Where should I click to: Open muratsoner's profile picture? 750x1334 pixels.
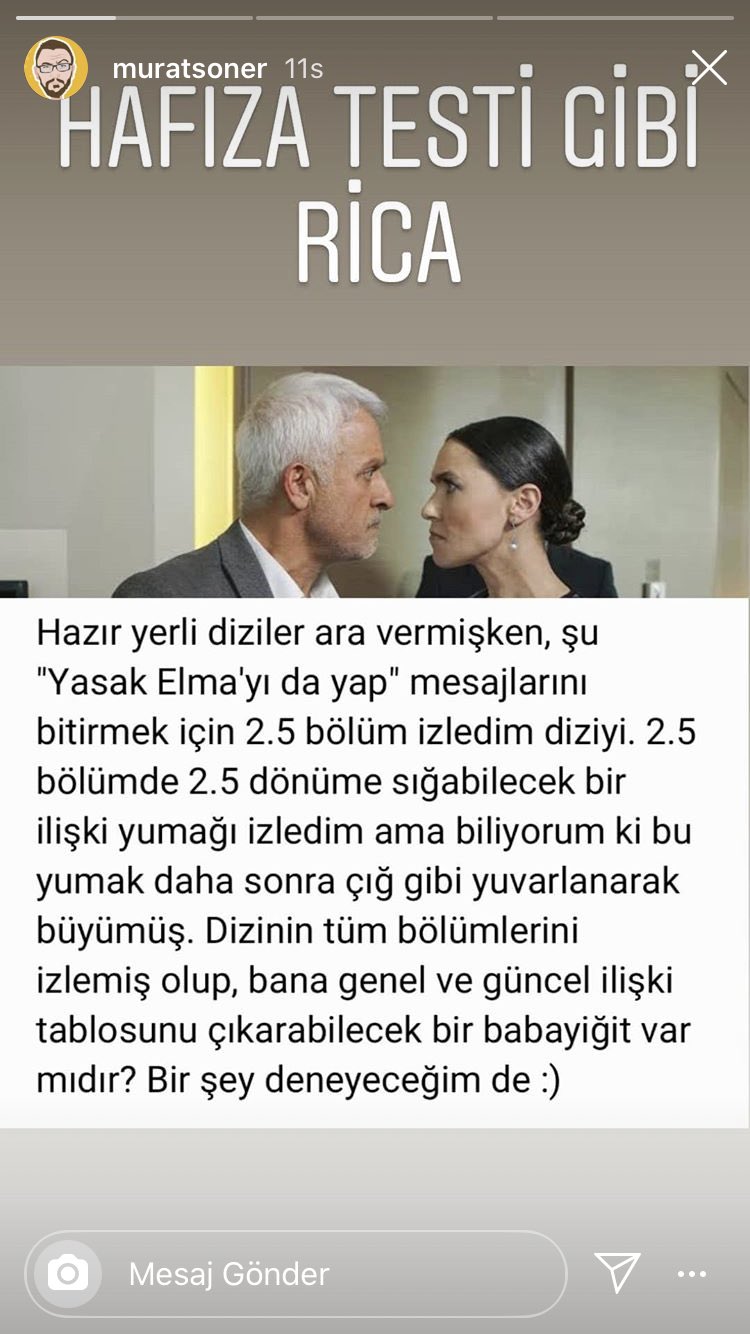(x=55, y=68)
